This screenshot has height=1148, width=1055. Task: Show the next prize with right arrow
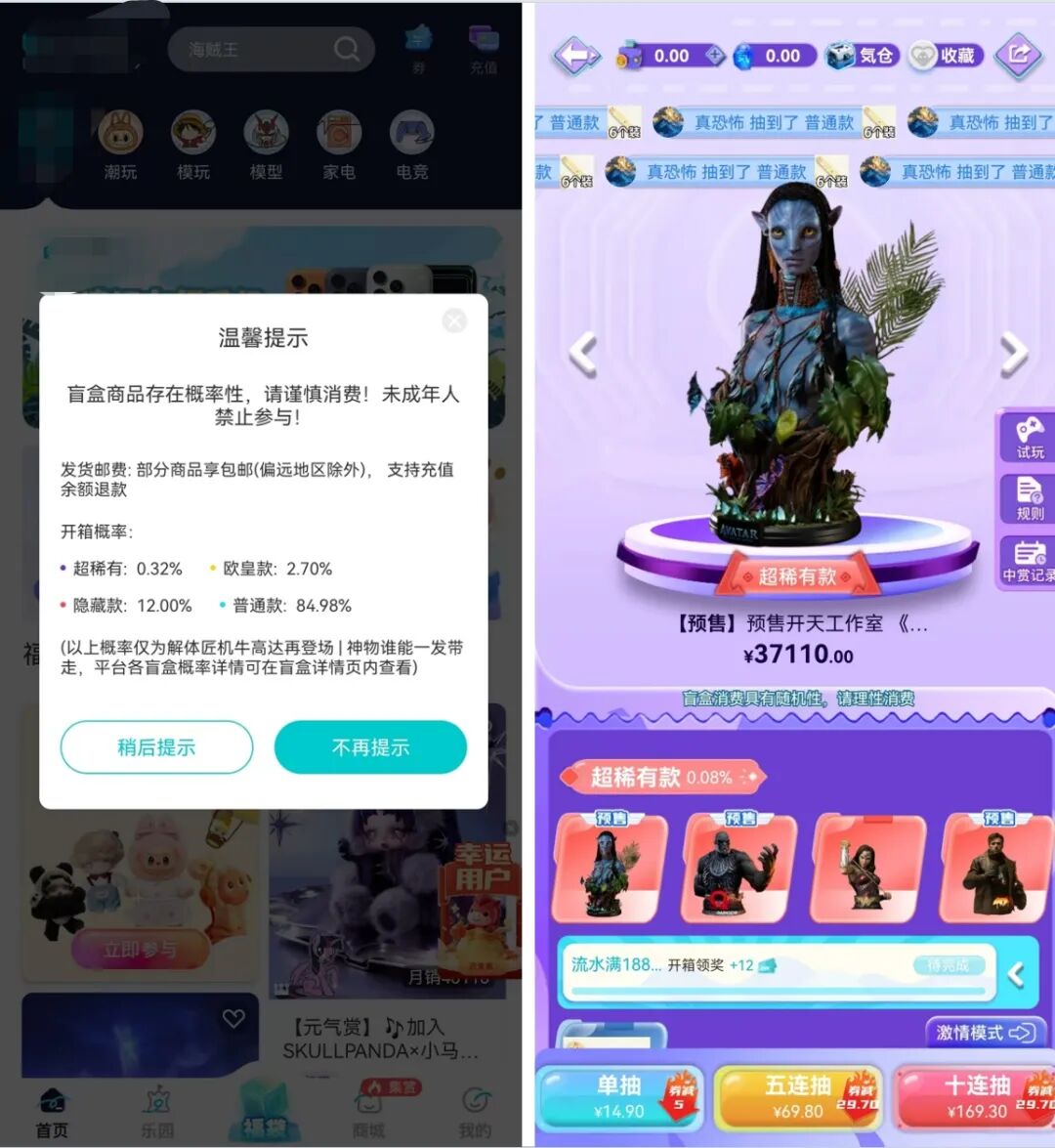tap(1014, 354)
